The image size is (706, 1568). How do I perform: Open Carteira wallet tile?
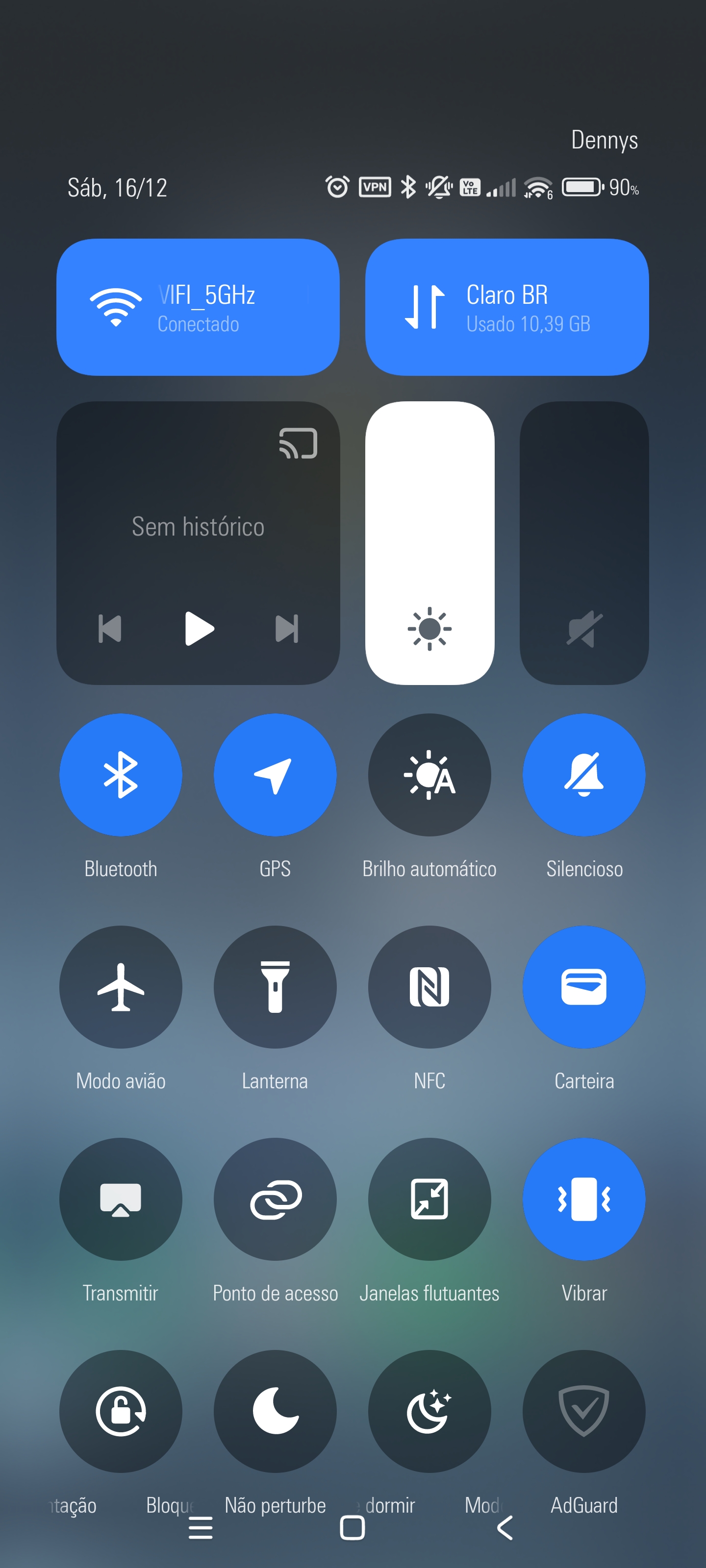point(583,987)
